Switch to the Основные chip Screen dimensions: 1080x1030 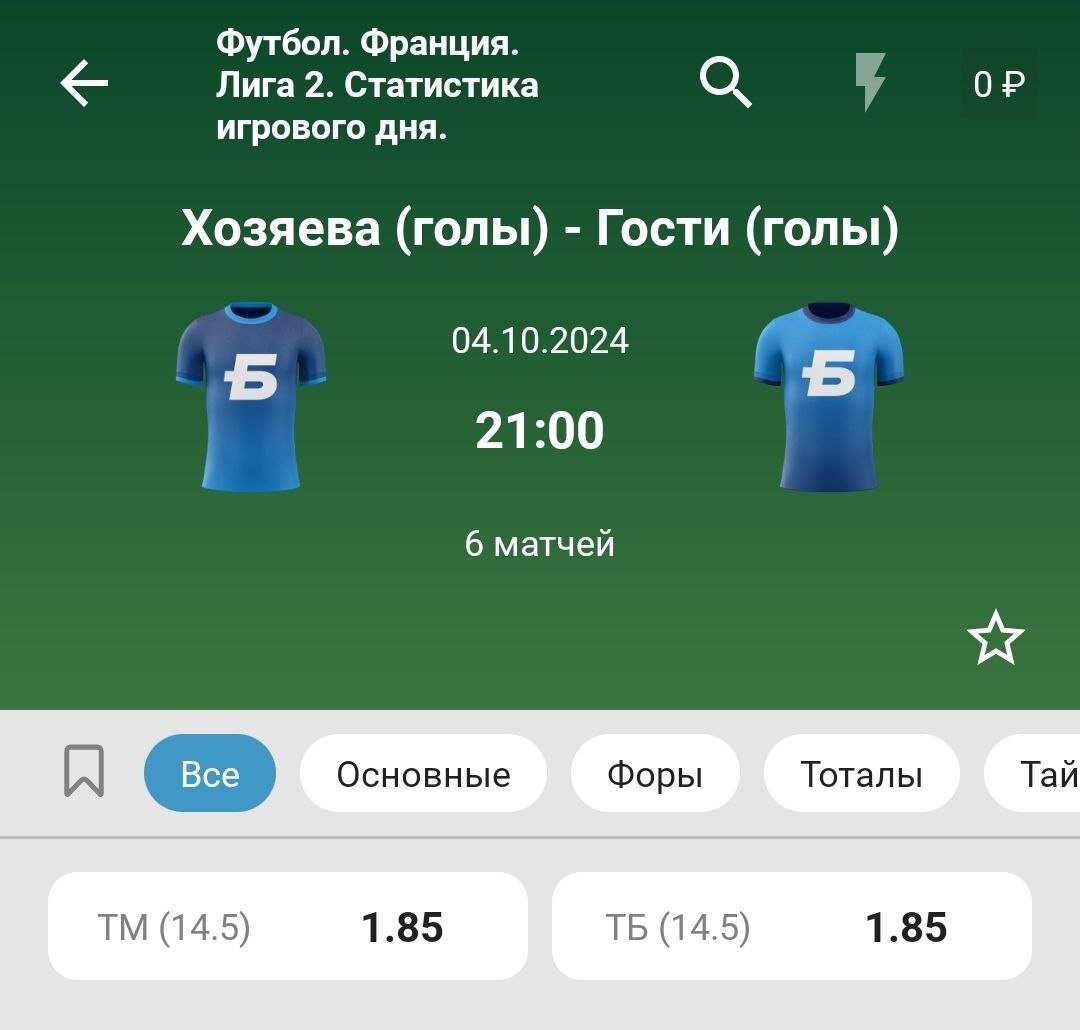click(x=423, y=774)
